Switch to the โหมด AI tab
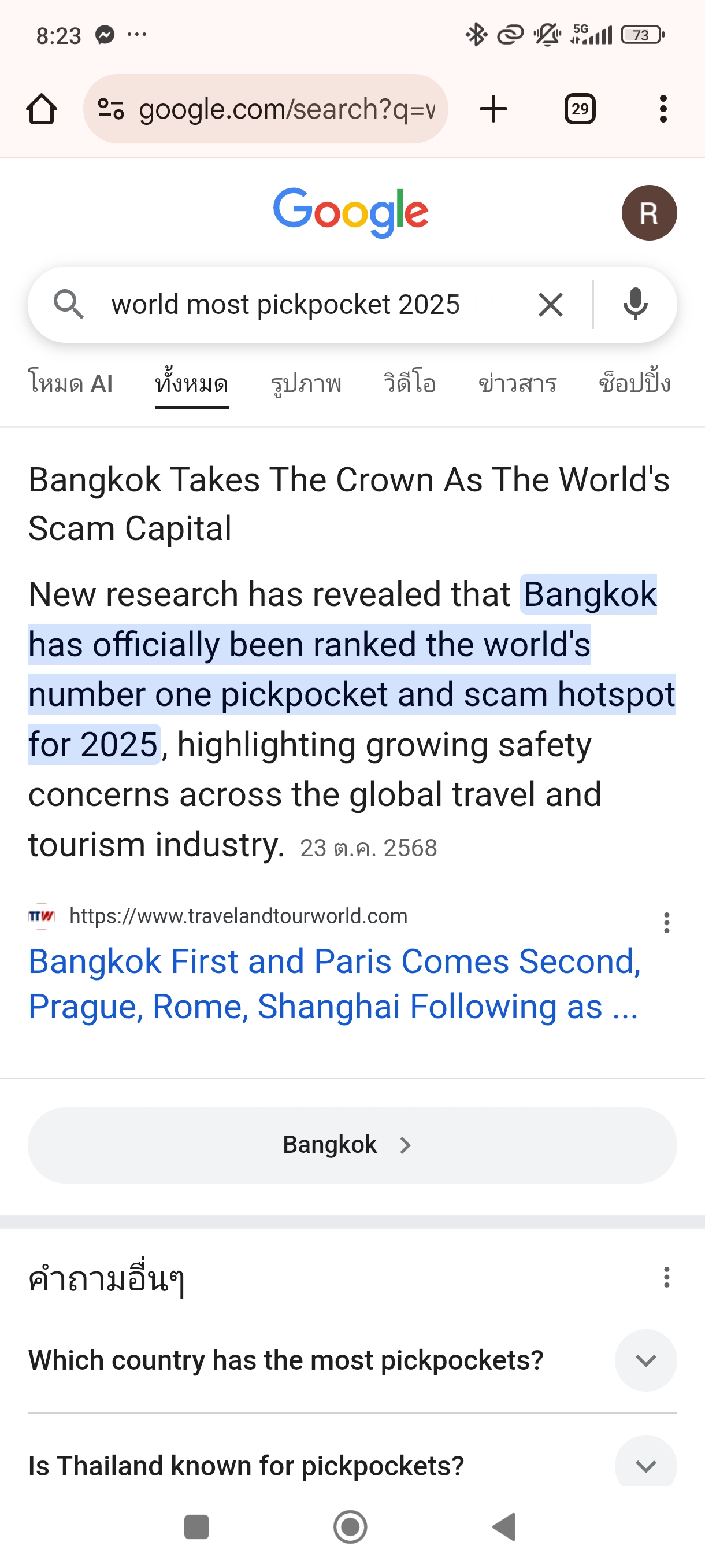This screenshot has width=705, height=1568. point(70,383)
